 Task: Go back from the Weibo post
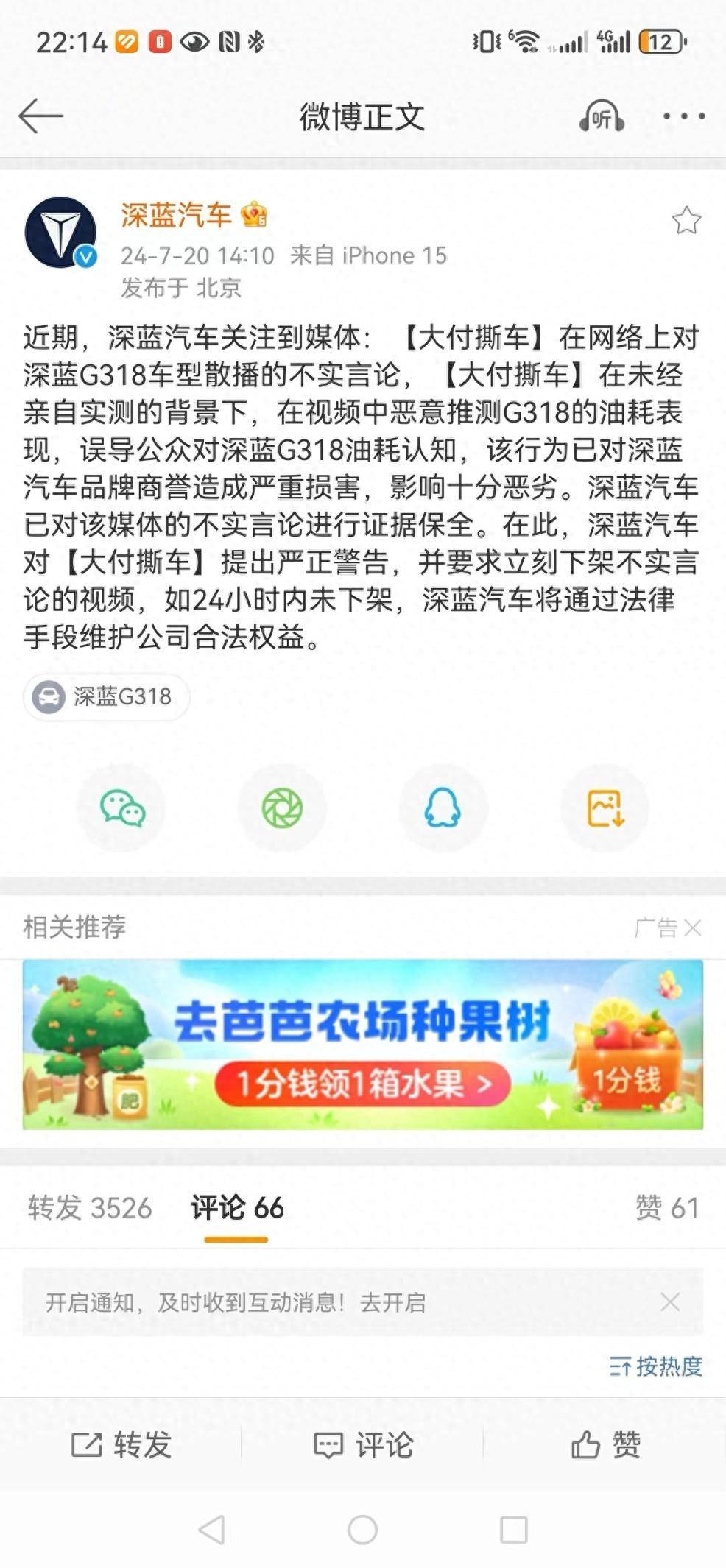(40, 116)
